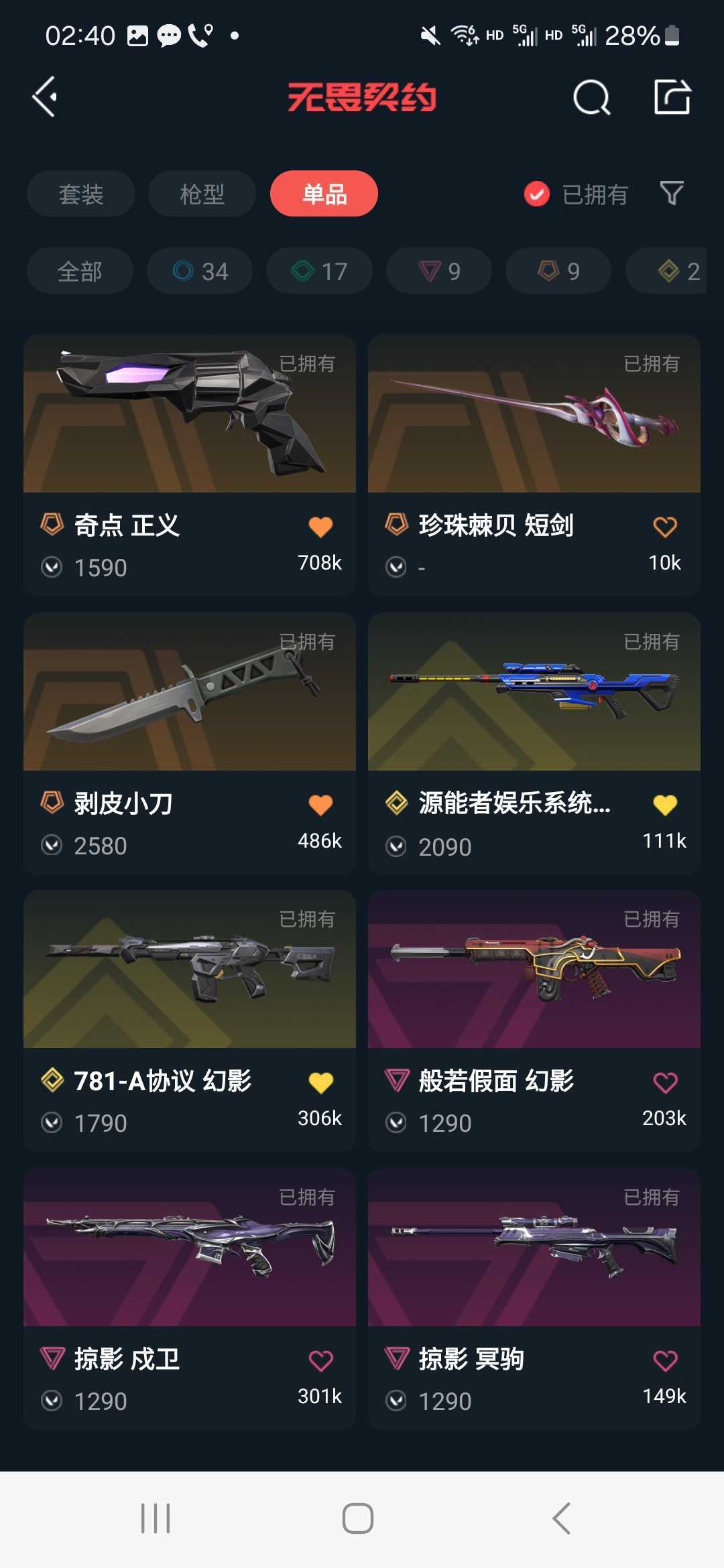Select the 全部 rarity chip
Viewport: 724px width, 1568px height.
pos(80,271)
